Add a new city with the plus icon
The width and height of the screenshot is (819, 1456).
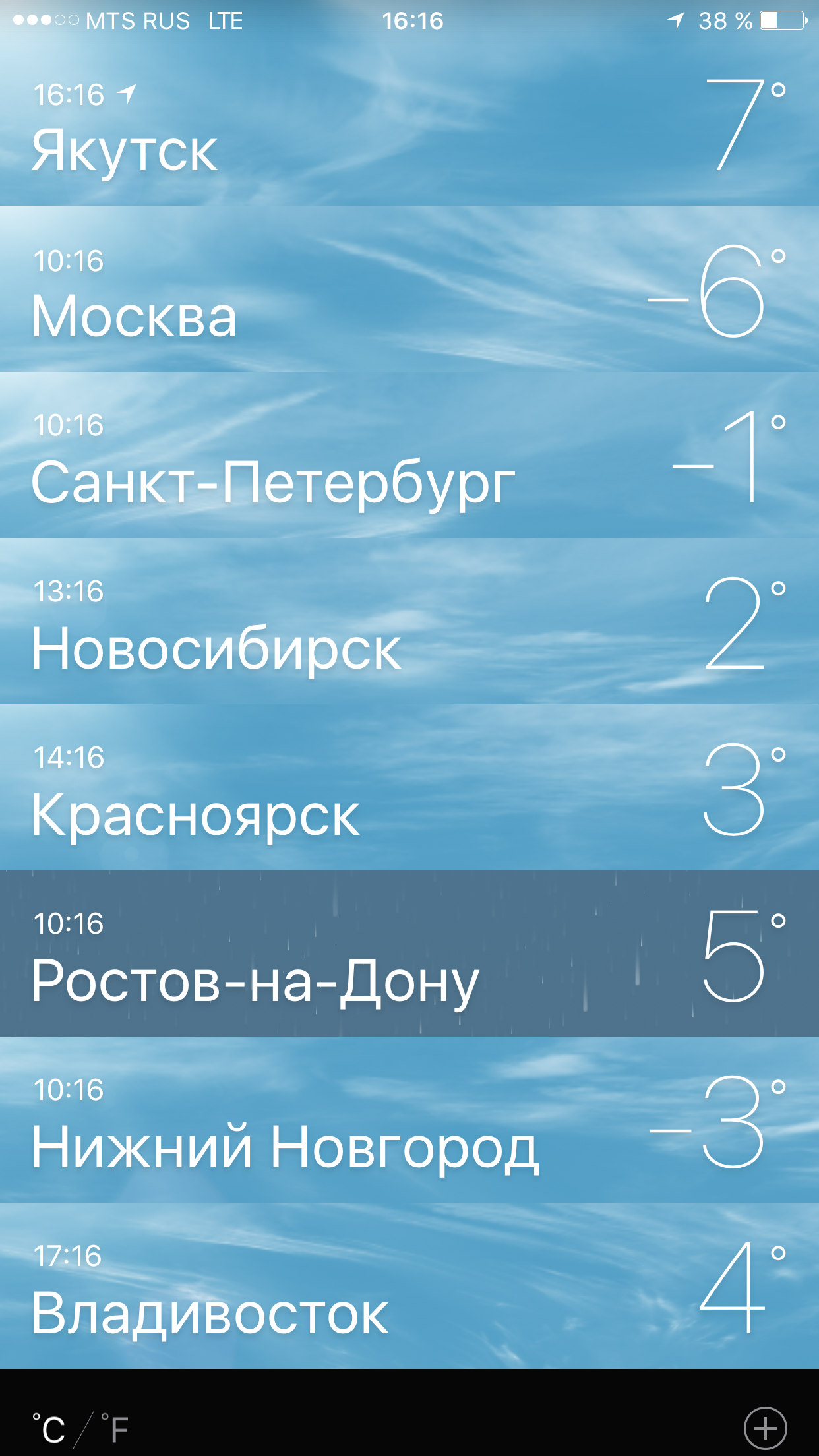[x=765, y=1428]
